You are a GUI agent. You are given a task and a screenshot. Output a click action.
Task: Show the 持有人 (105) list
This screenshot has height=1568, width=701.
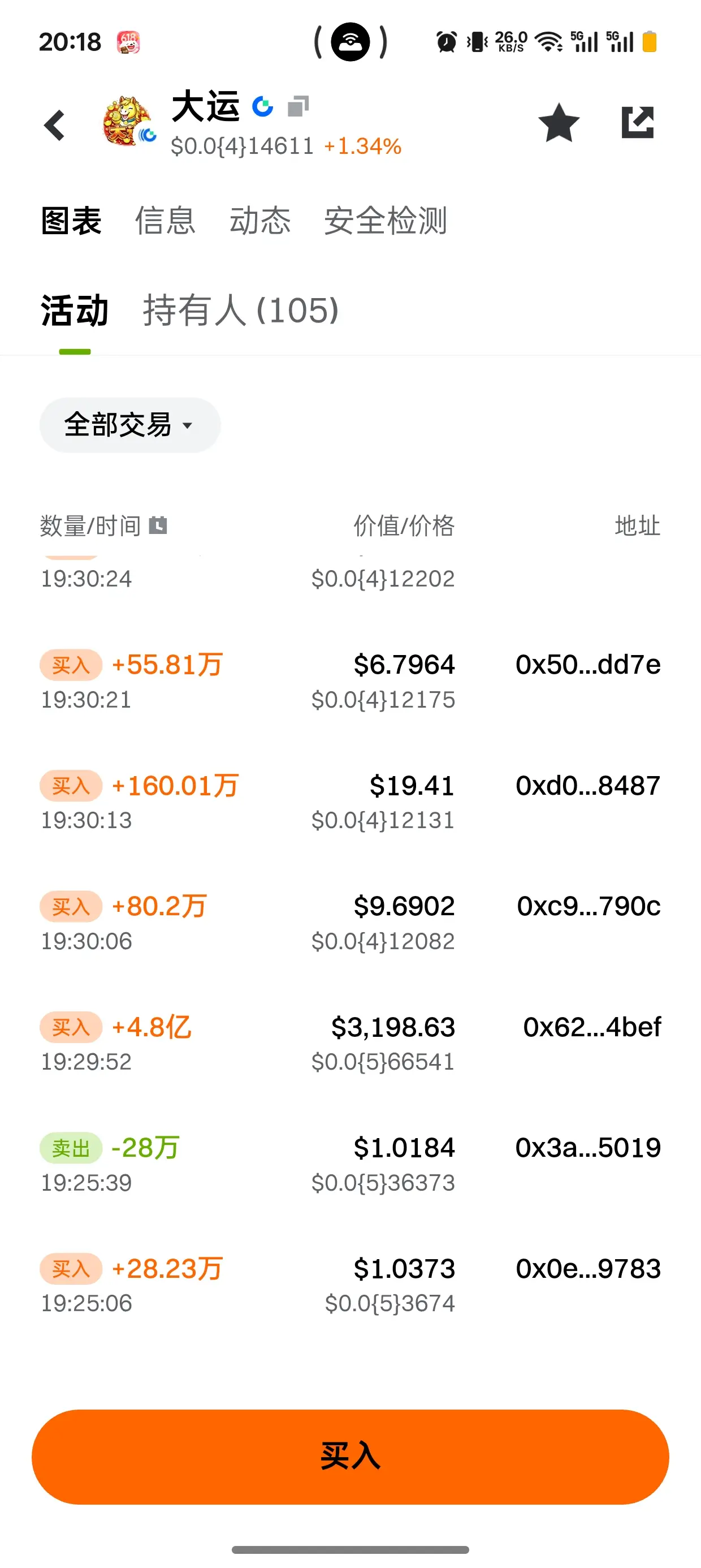[240, 311]
